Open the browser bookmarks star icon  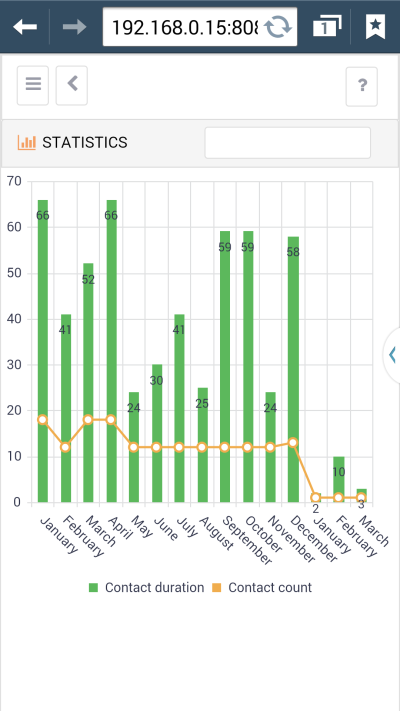coord(375,27)
